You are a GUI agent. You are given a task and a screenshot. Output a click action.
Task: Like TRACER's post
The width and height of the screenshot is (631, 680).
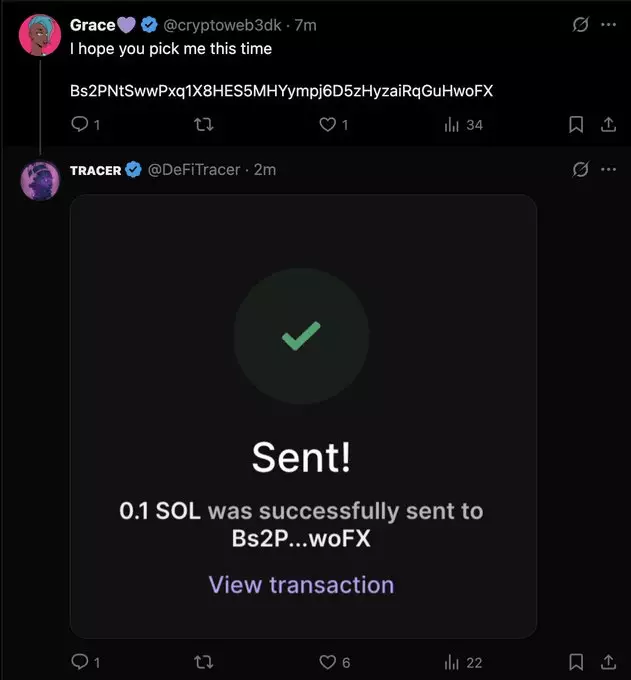(x=326, y=662)
